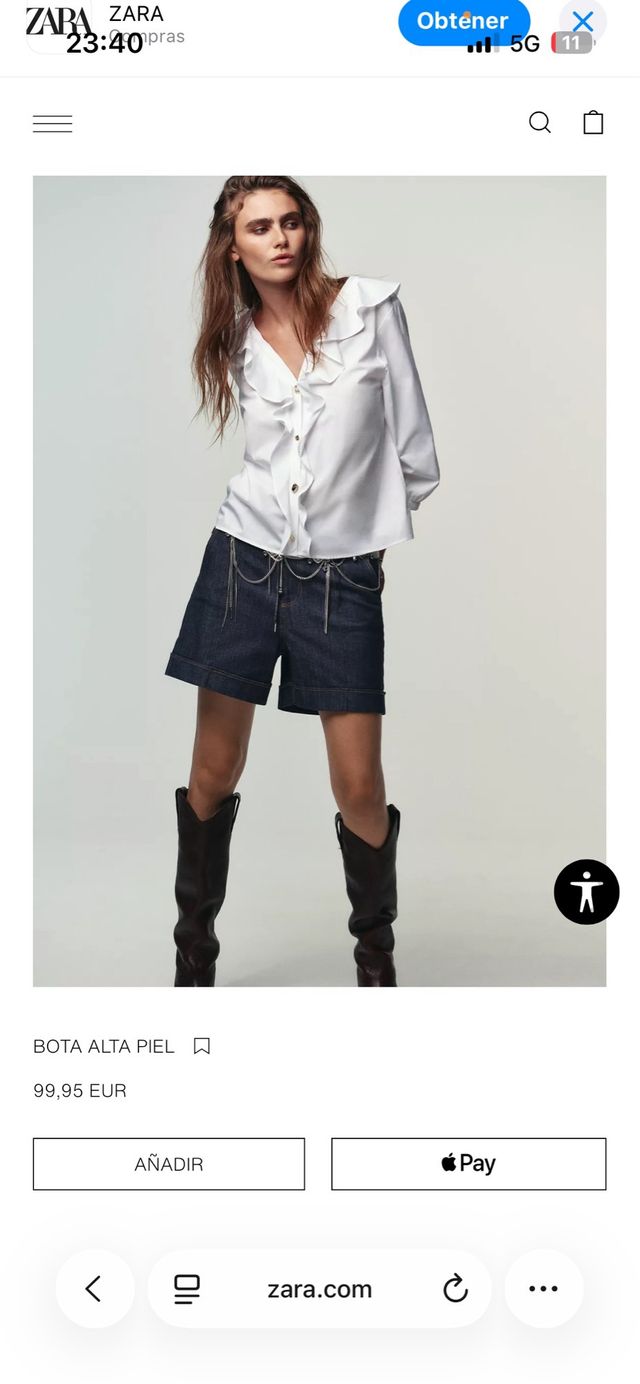Image resolution: width=640 pixels, height=1384 pixels.
Task: Tap Obtener to get the Zara app
Action: (x=463, y=22)
